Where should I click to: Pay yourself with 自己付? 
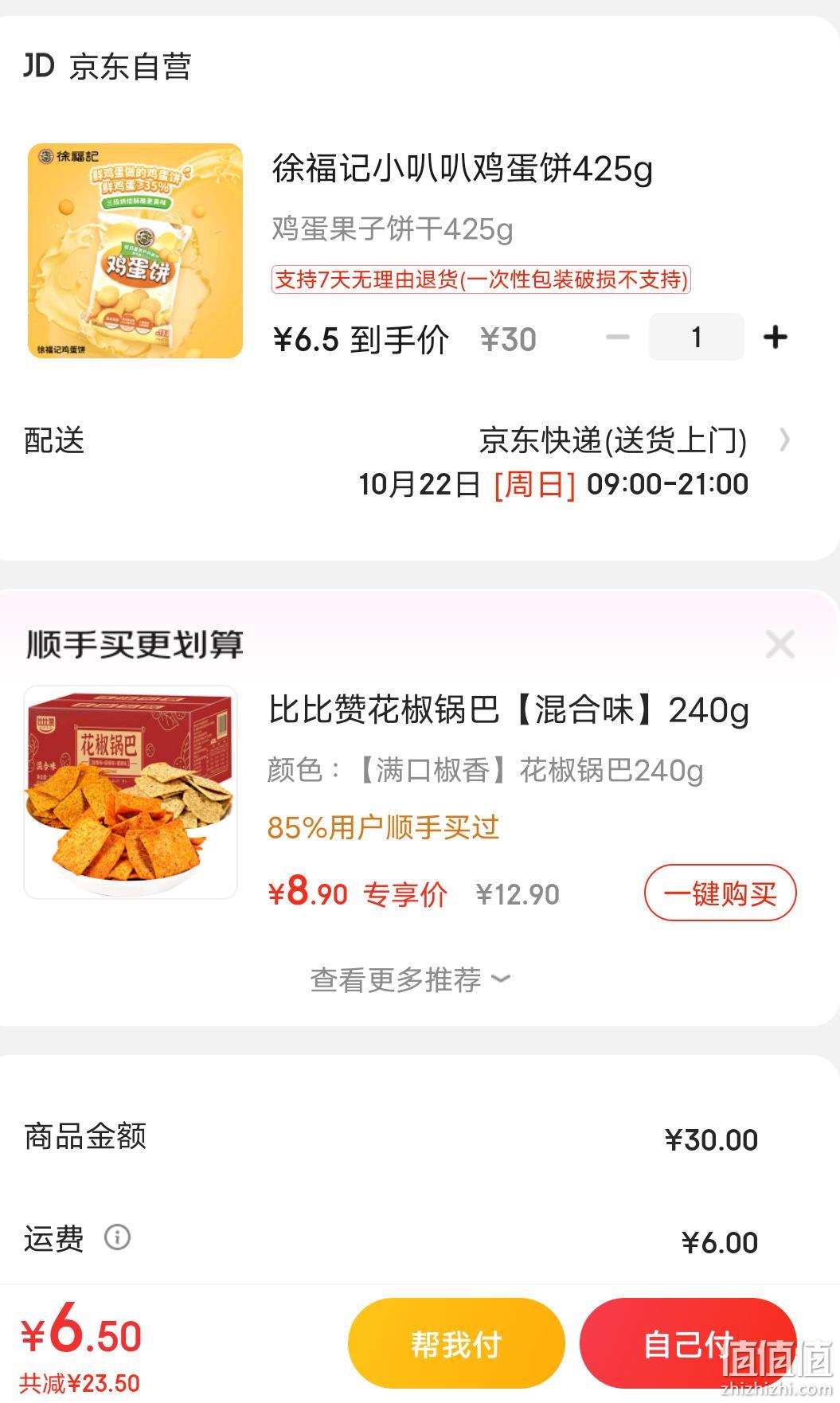[x=688, y=1344]
